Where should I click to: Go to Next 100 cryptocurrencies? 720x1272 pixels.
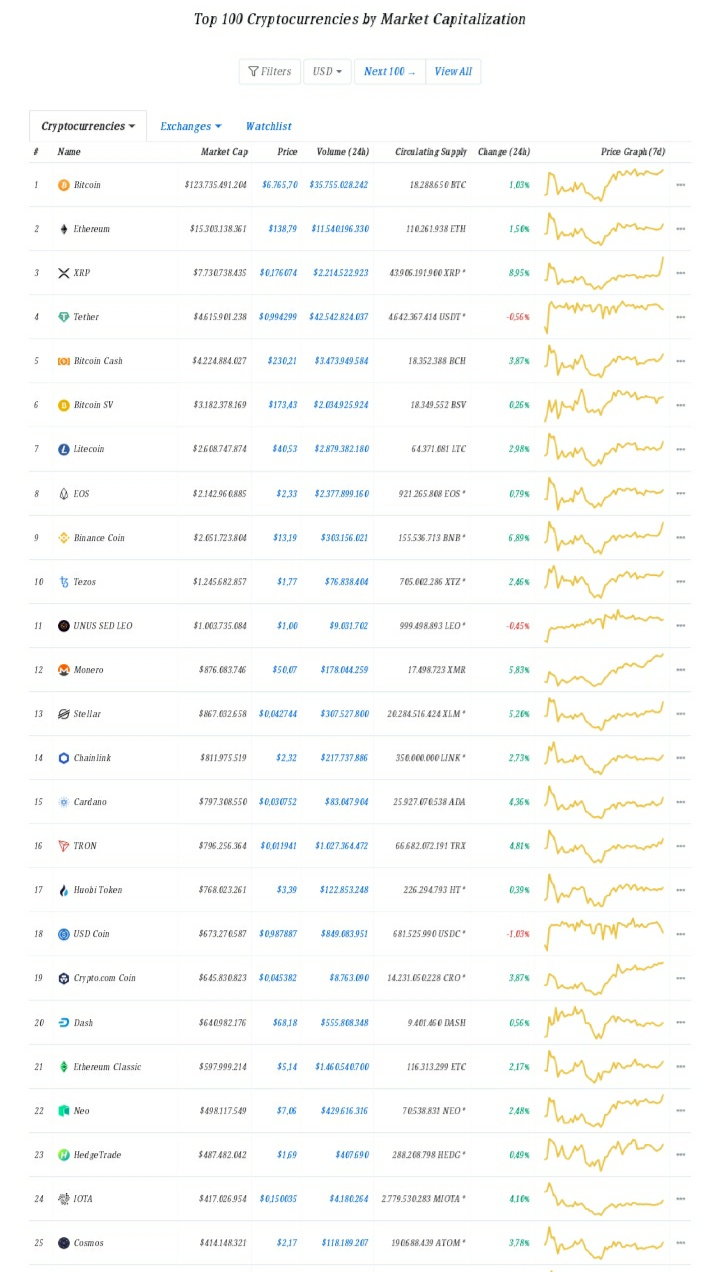tap(390, 72)
